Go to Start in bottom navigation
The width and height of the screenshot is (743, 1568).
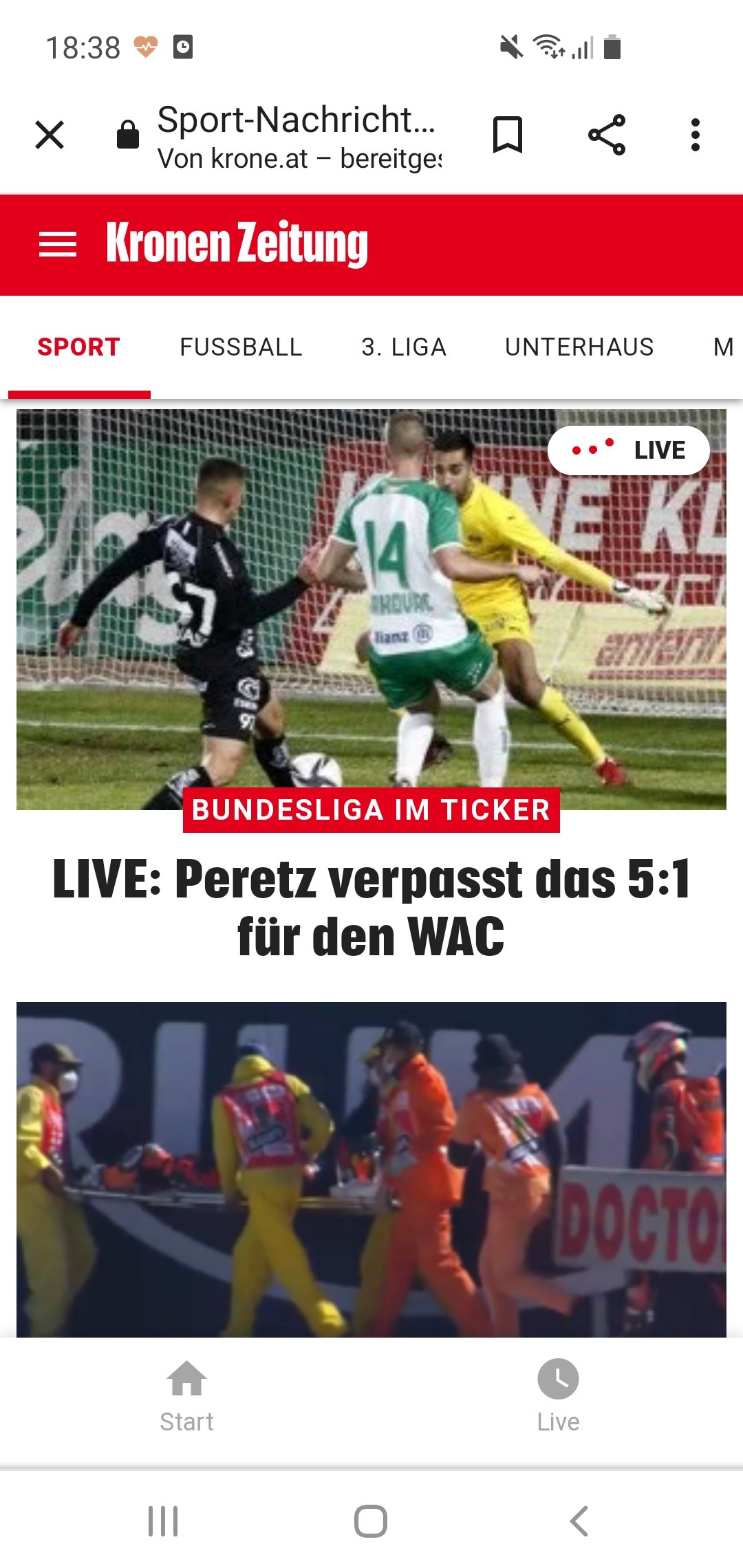pos(186,1396)
